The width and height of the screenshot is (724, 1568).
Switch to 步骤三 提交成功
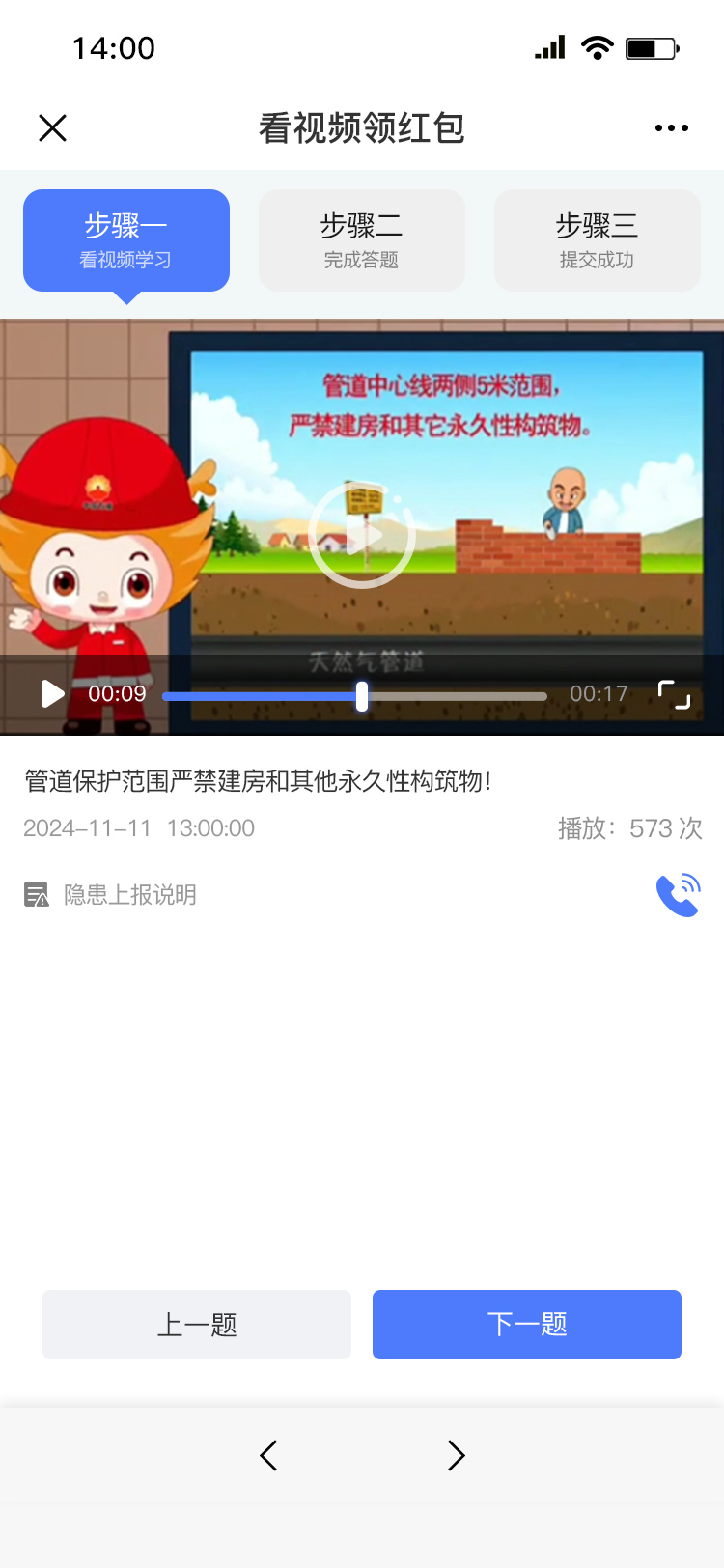[598, 240]
